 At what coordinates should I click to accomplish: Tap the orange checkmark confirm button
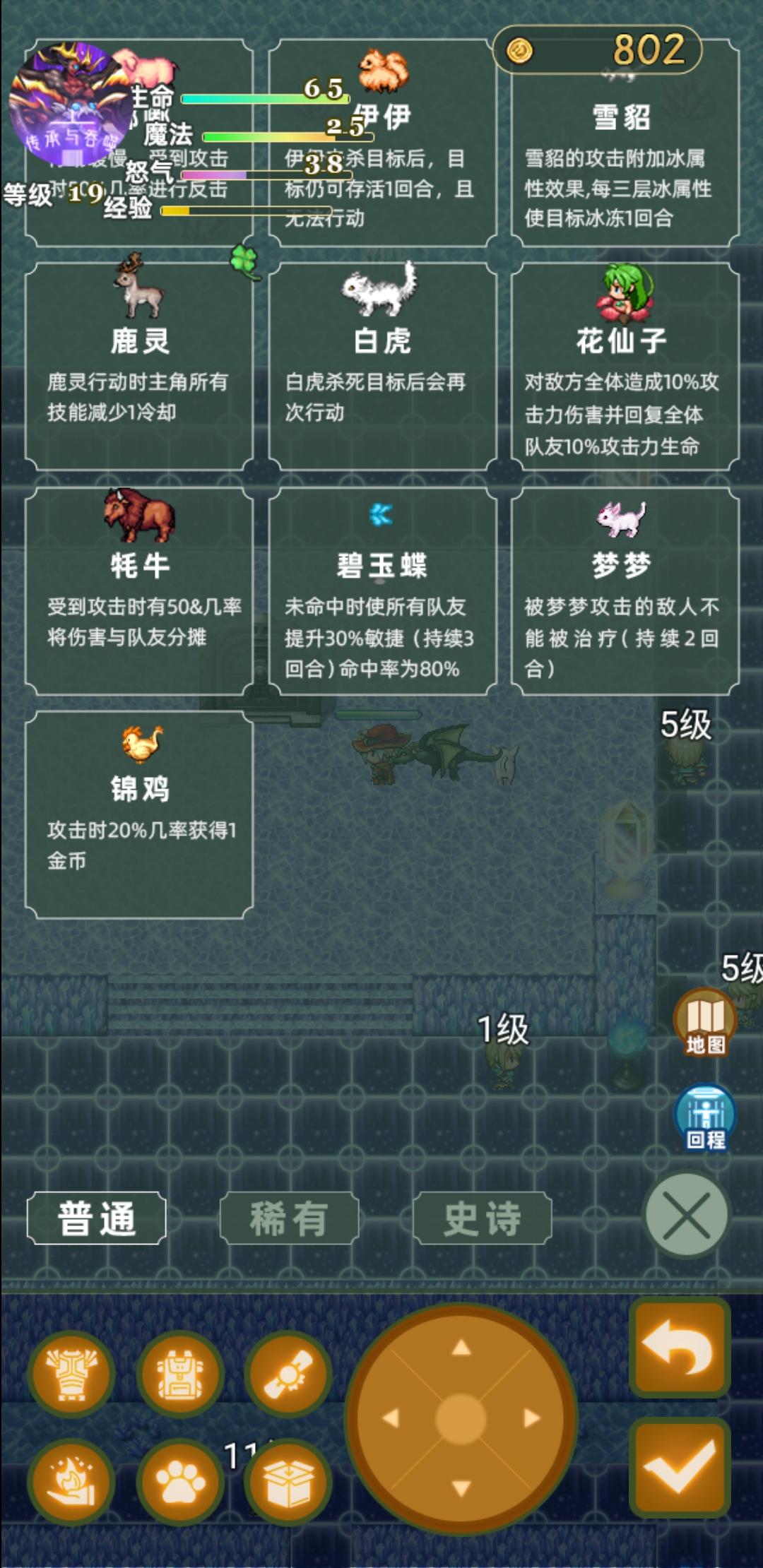(680, 1467)
